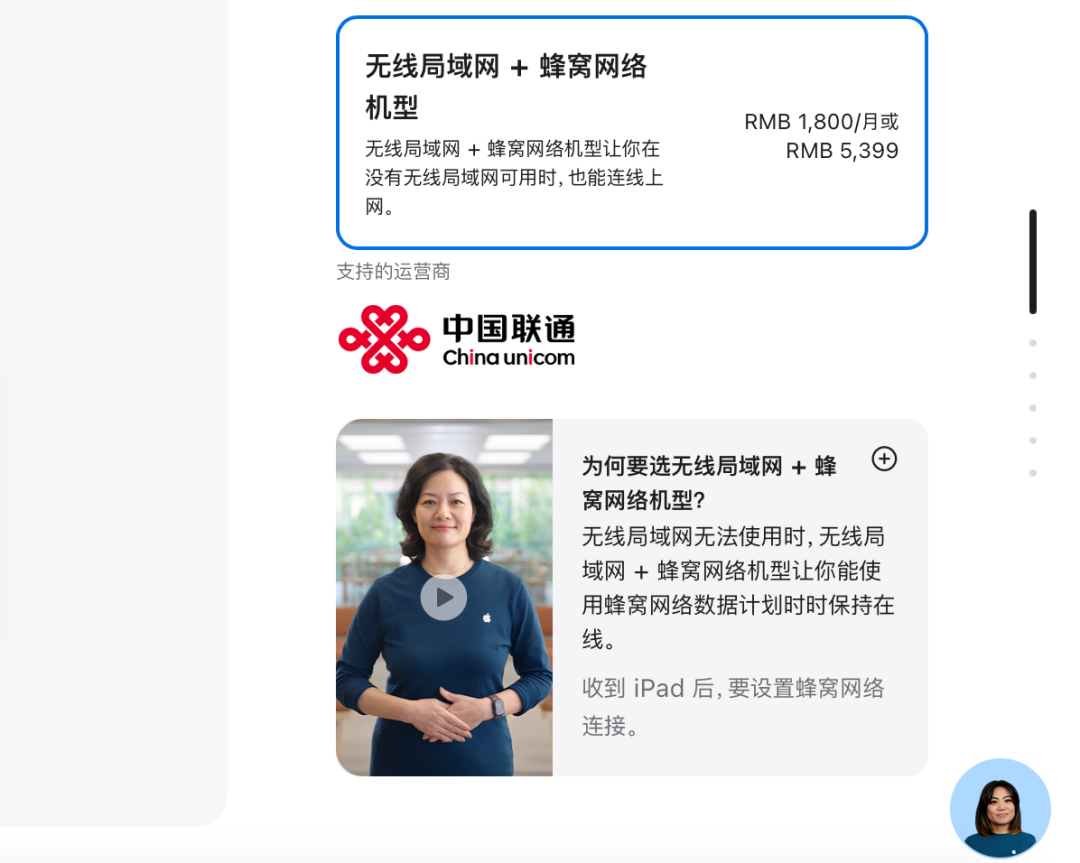Select the 无线局域网 + 蜂窝网络 机型 option

click(631, 133)
